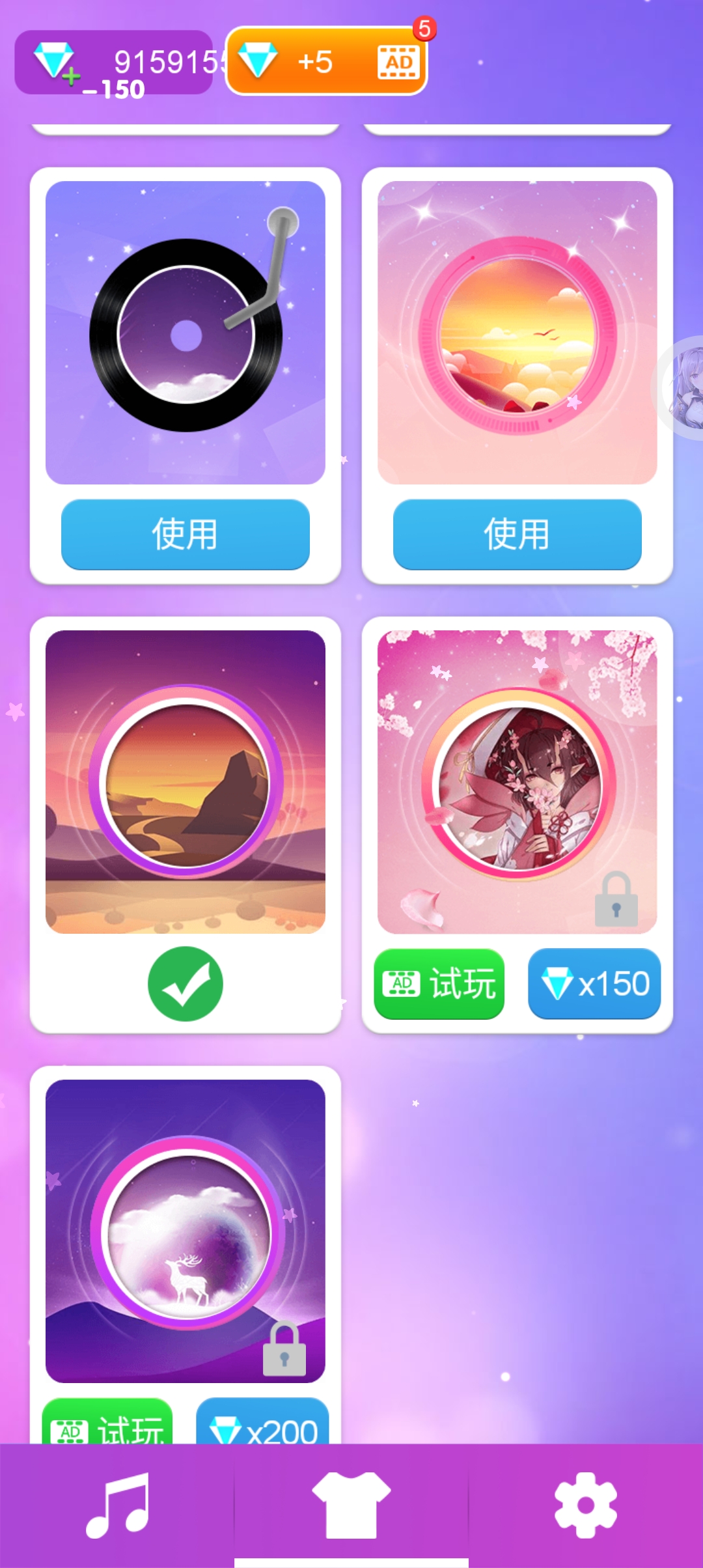Buy deer skin for 200 diamonds
This screenshot has height=1568, width=703.
pyautogui.click(x=262, y=1426)
